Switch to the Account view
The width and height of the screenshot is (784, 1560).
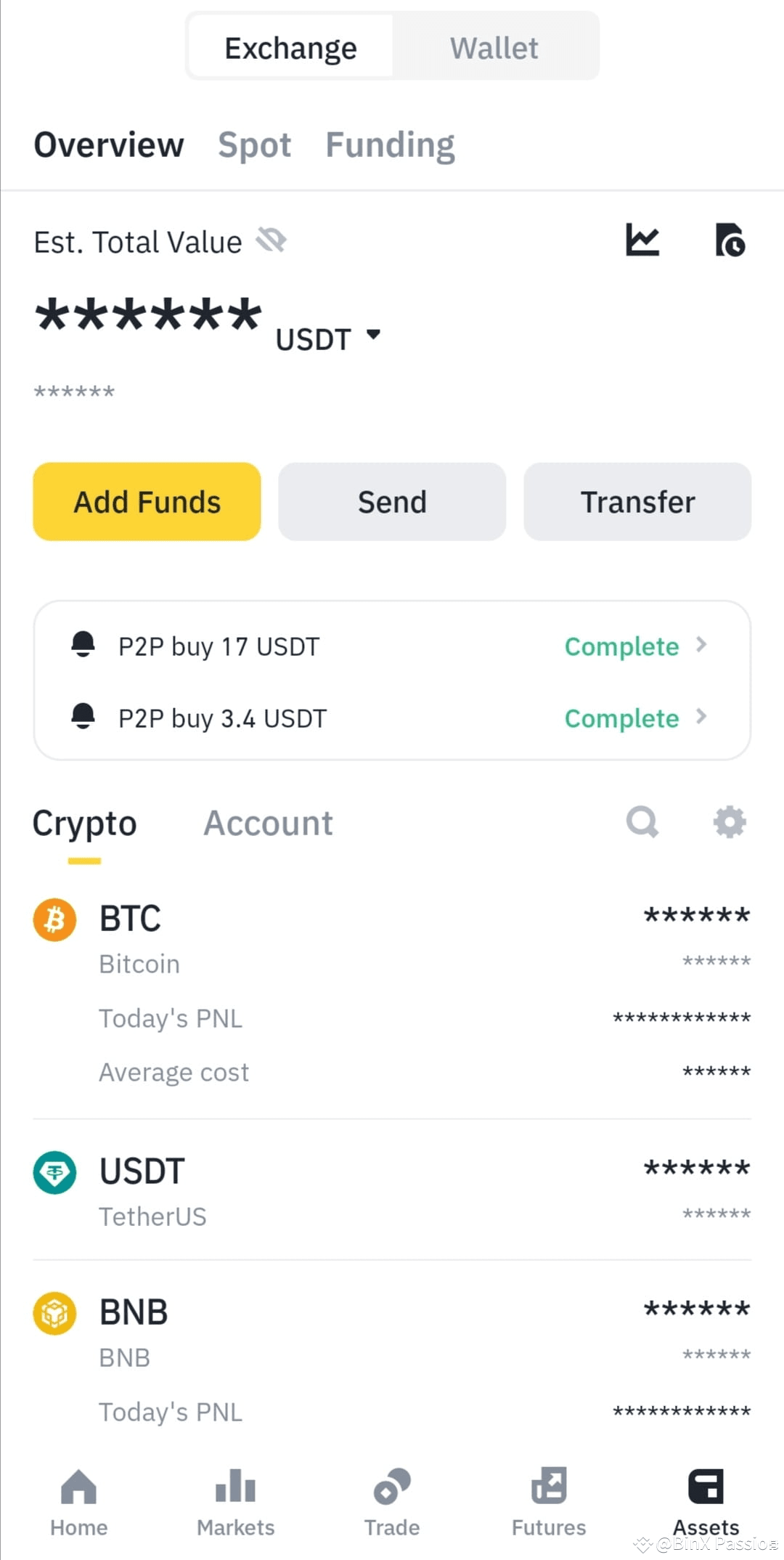coord(268,822)
